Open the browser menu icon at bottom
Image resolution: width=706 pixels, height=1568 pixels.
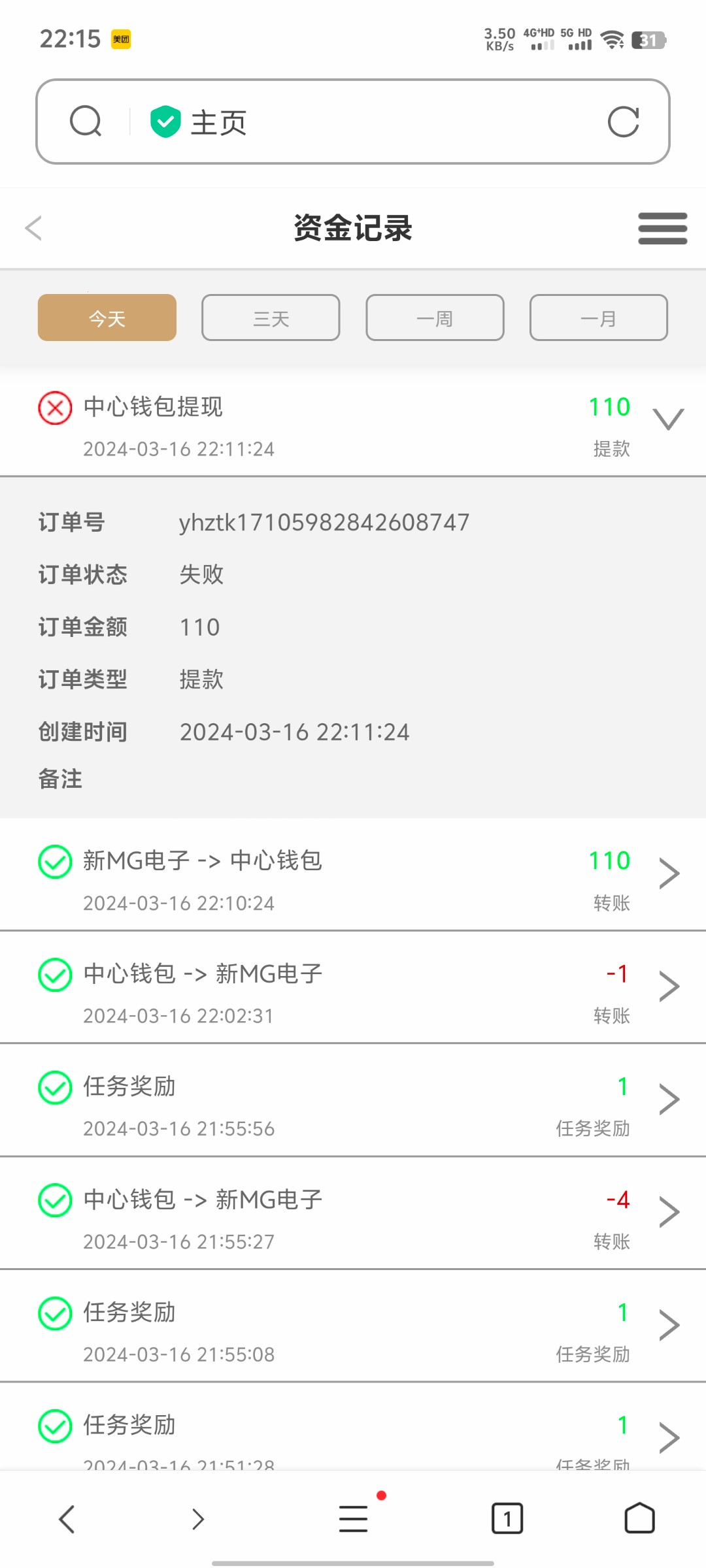click(x=353, y=1518)
